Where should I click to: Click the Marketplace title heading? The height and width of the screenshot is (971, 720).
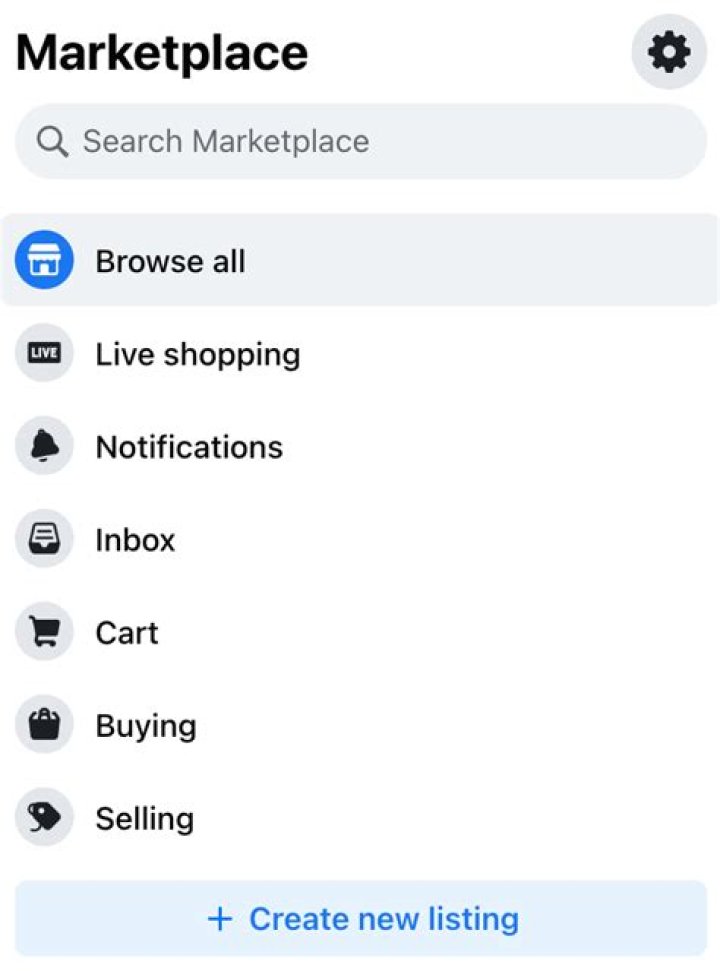162,51
